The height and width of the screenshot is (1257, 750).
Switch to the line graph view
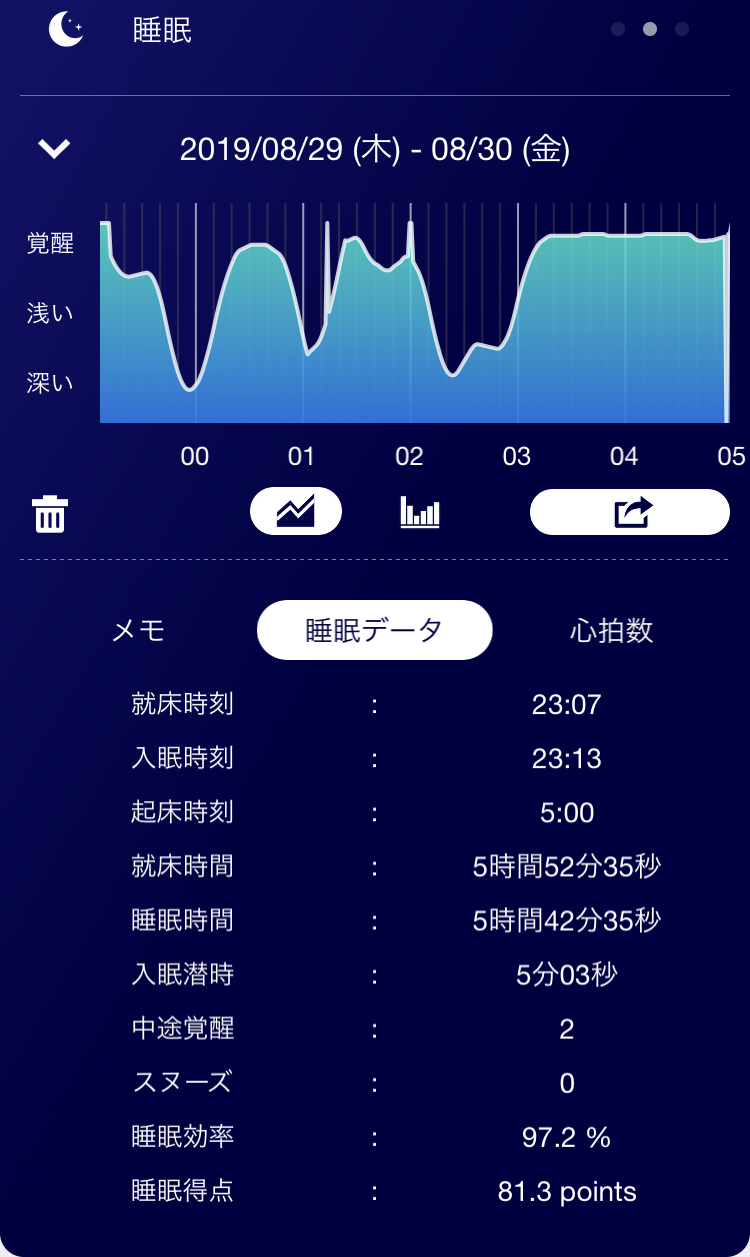pyautogui.click(x=296, y=512)
